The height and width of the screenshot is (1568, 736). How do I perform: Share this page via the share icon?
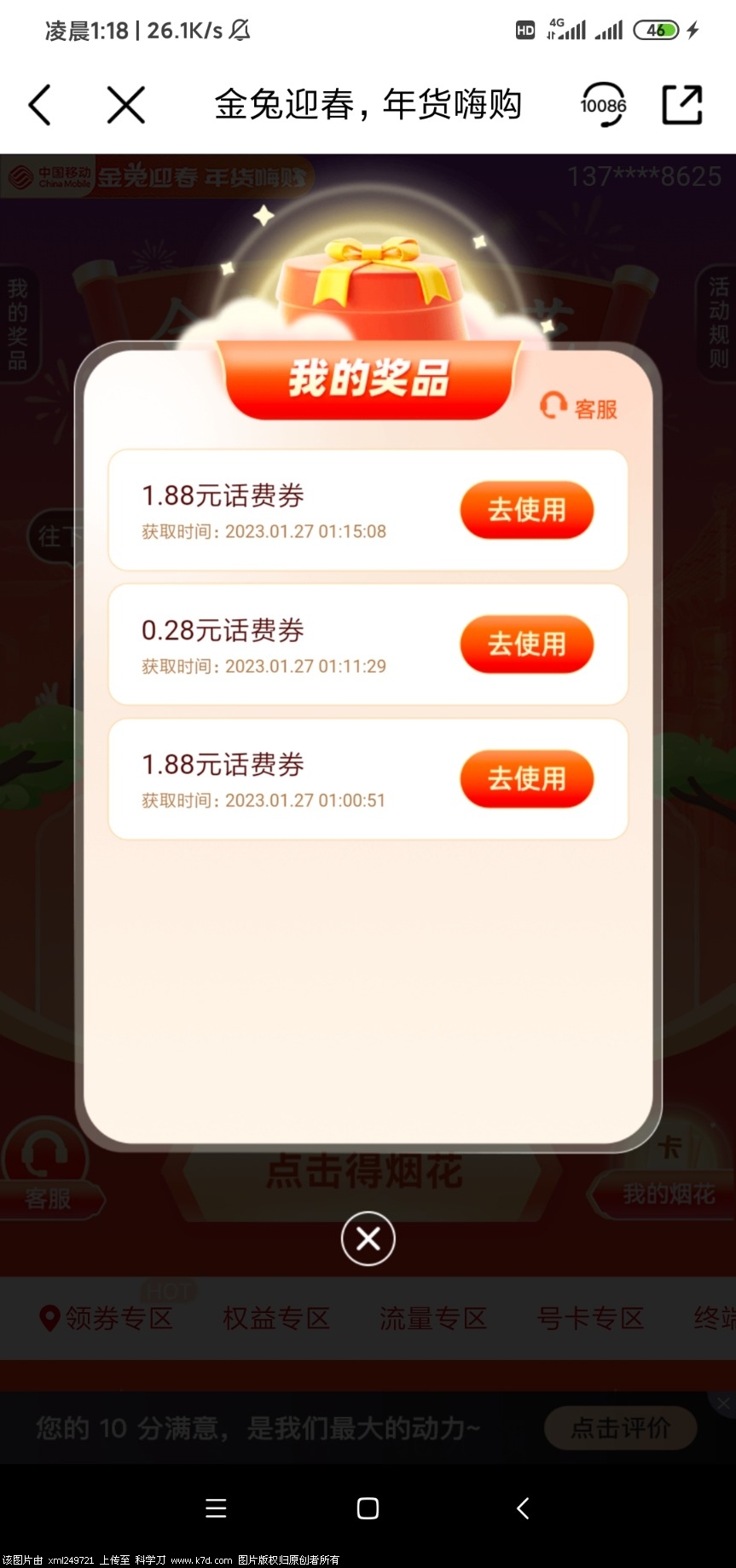(682, 106)
